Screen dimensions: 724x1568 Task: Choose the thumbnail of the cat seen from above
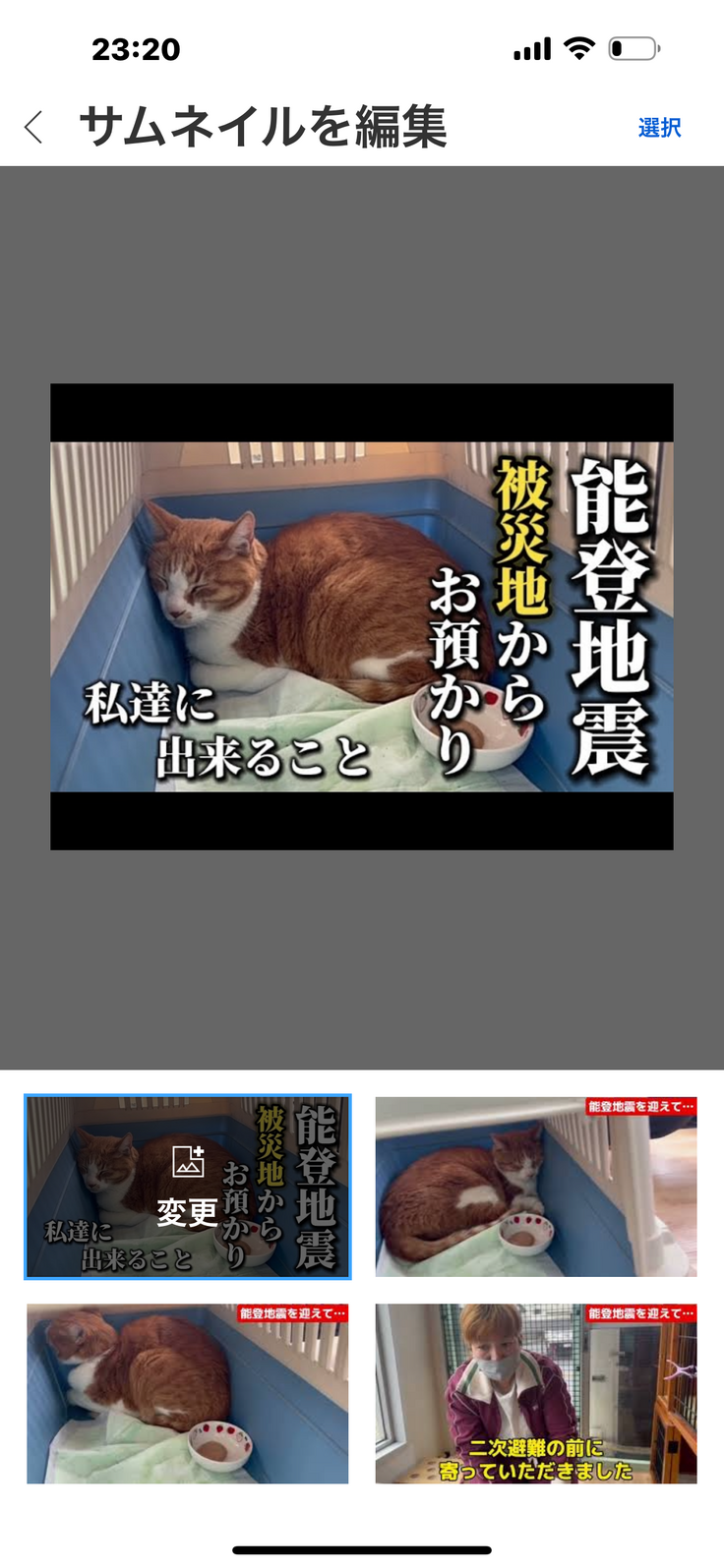(187, 1393)
